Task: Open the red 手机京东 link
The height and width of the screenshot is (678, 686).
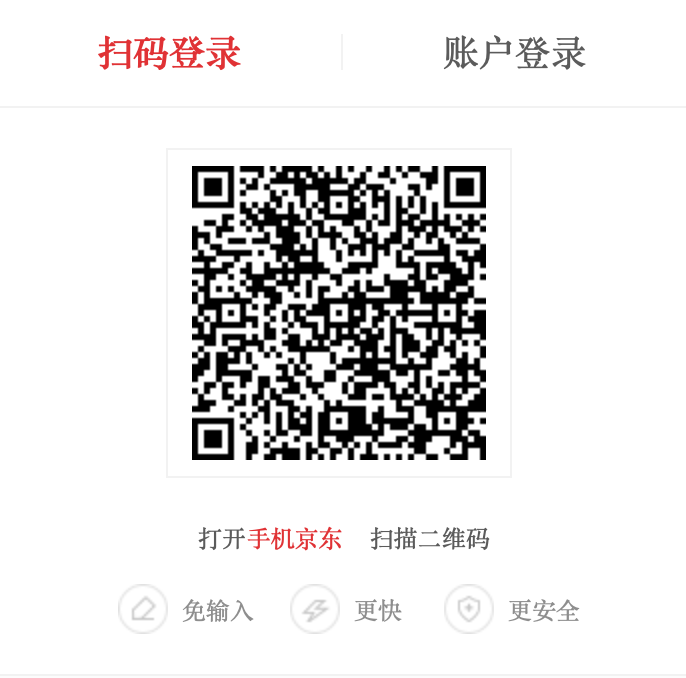Action: click(x=295, y=539)
